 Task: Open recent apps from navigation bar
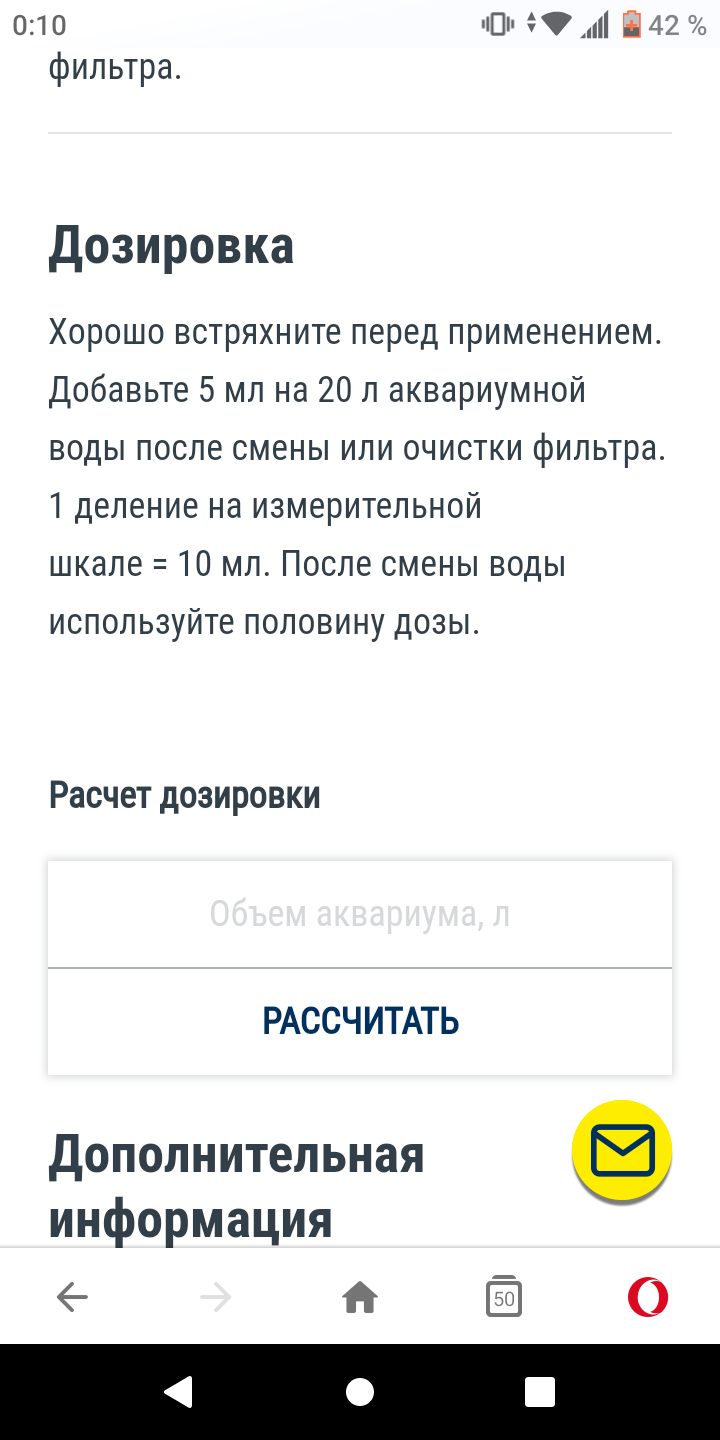tap(540, 1391)
